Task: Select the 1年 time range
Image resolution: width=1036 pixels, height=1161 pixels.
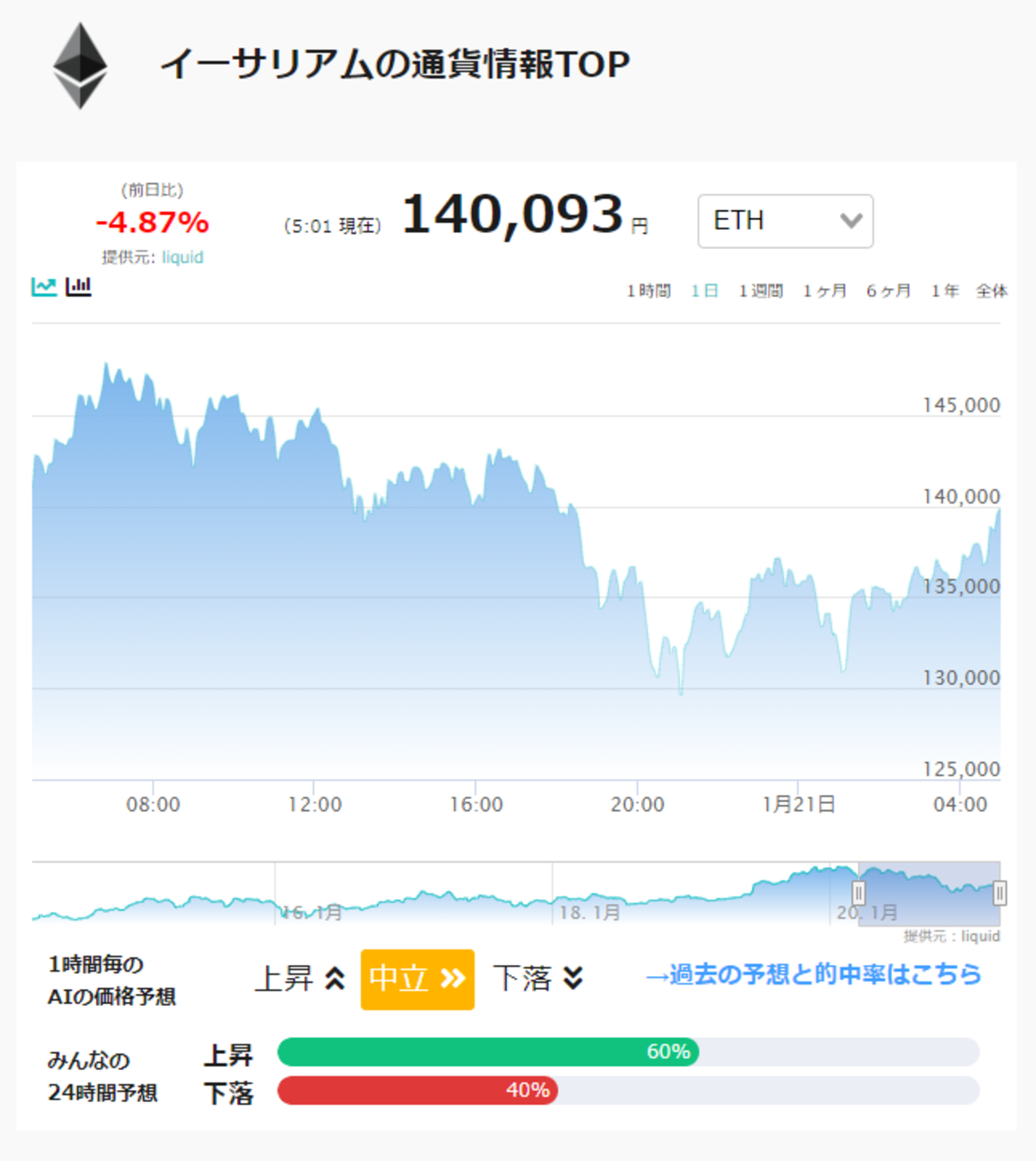Action: (944, 291)
